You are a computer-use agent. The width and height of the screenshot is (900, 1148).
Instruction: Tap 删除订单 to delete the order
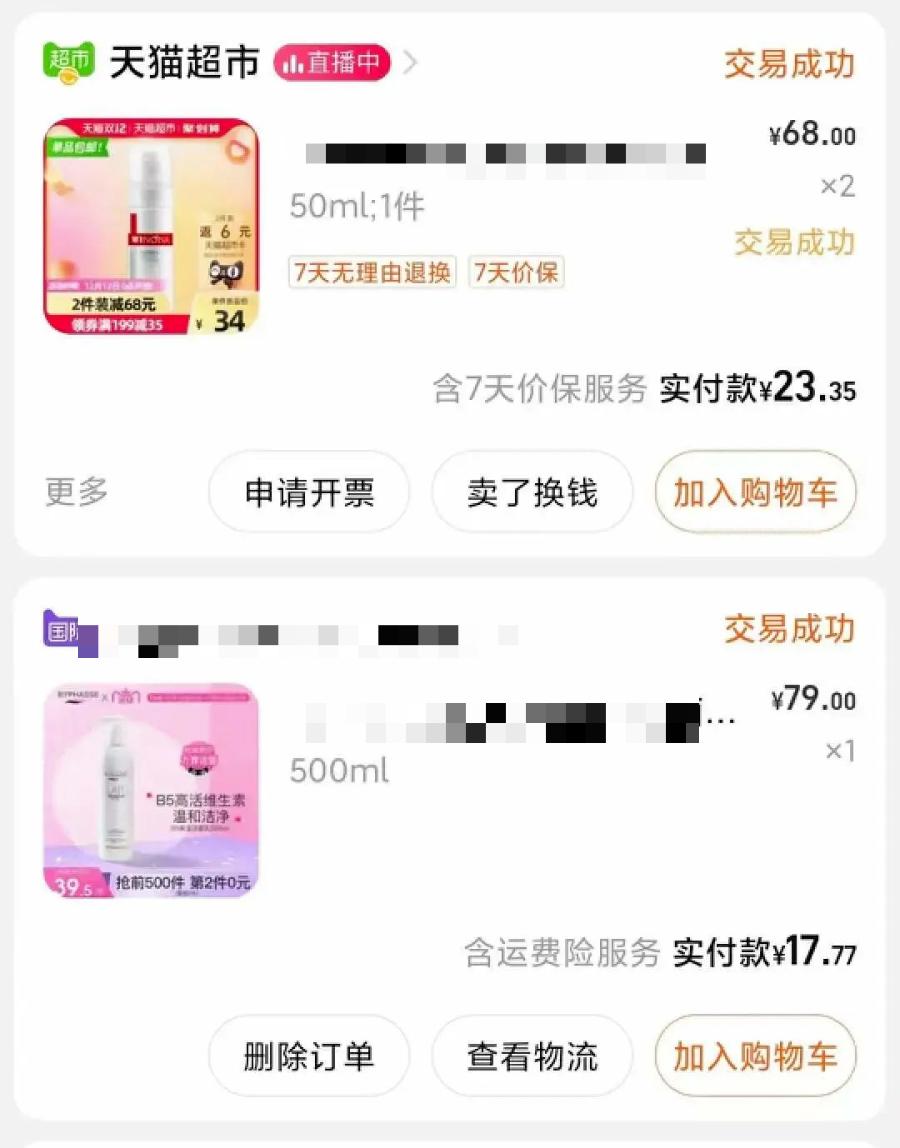309,1056
